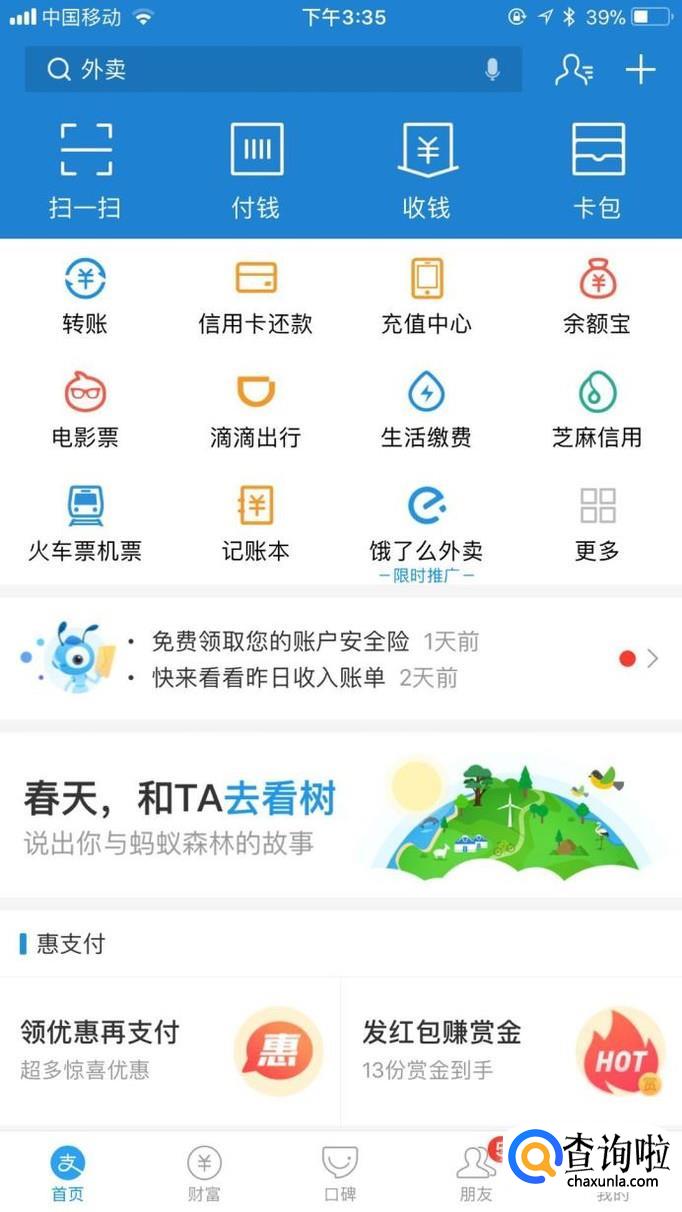Switch to the 口碑 tab
The height and width of the screenshot is (1212, 682).
pos(340,1172)
